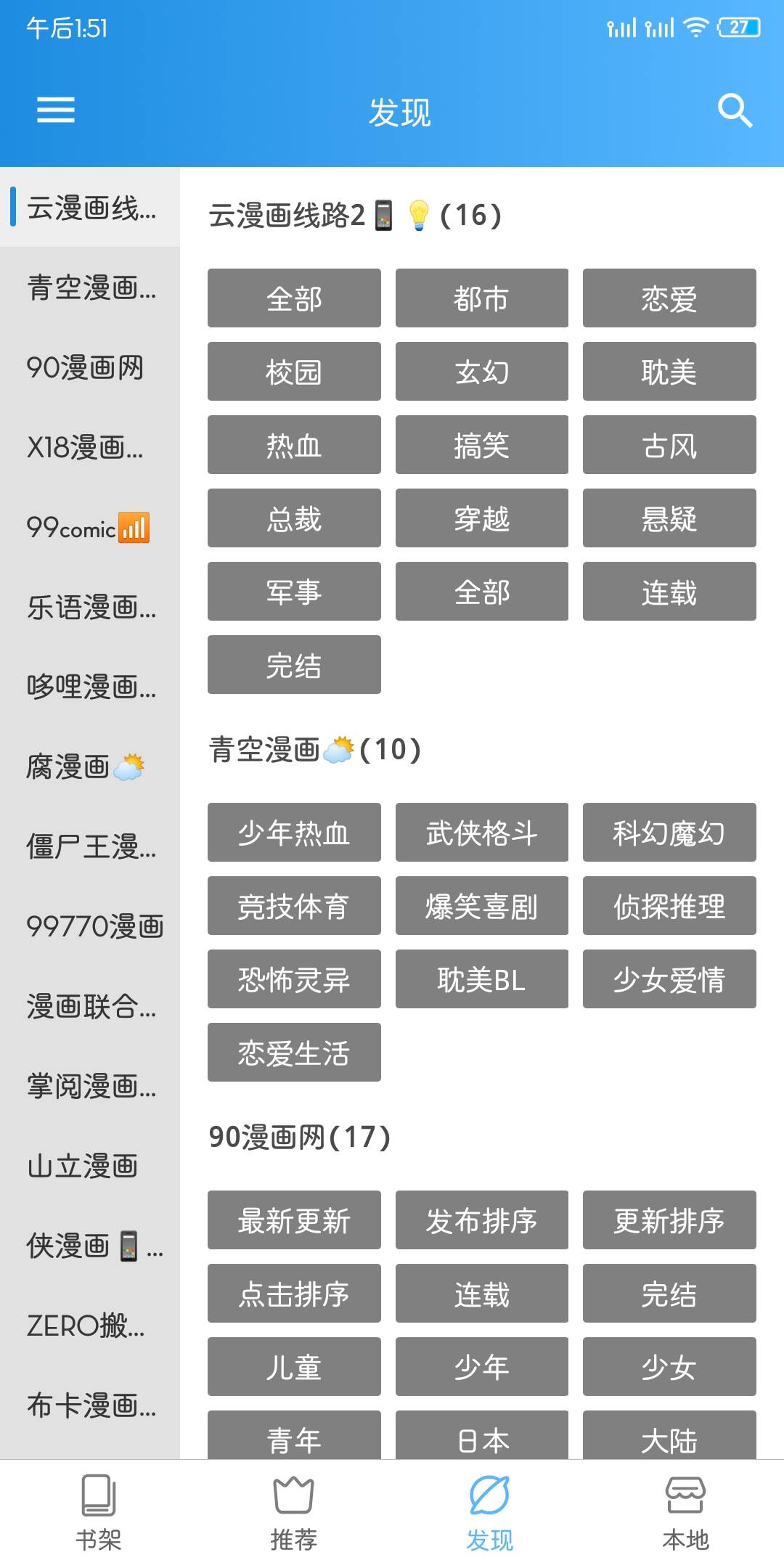This screenshot has width=784, height=1568.
Task: Open 恋爱生活 category
Action: click(x=294, y=1053)
